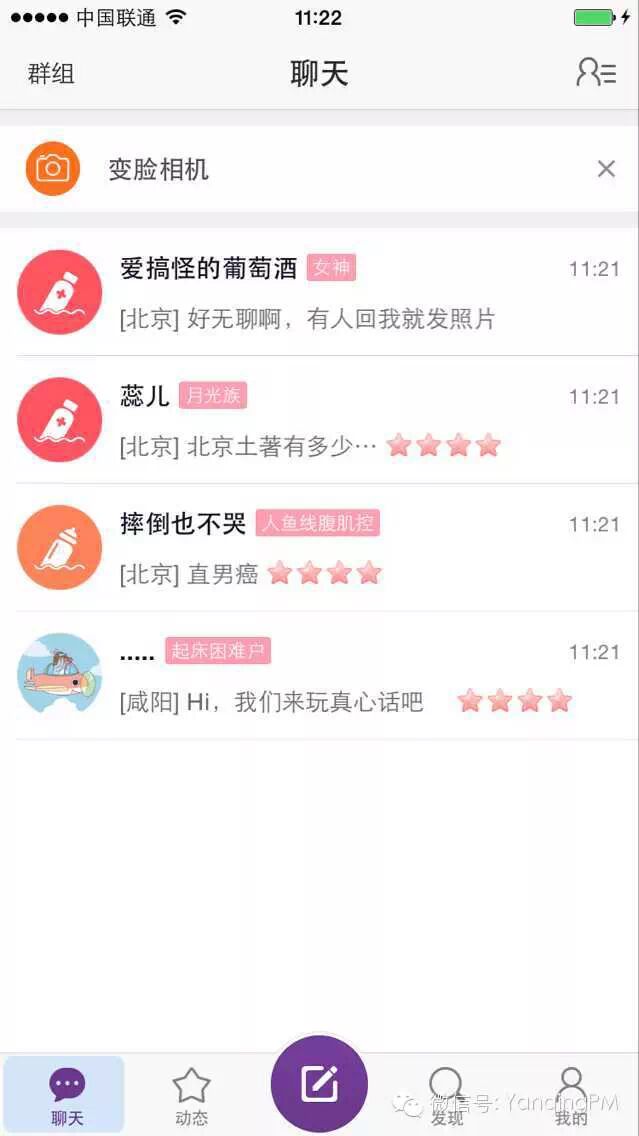This screenshot has height=1136, width=639.
Task: Switch to the 聊天 tab
Action: click(67, 1095)
